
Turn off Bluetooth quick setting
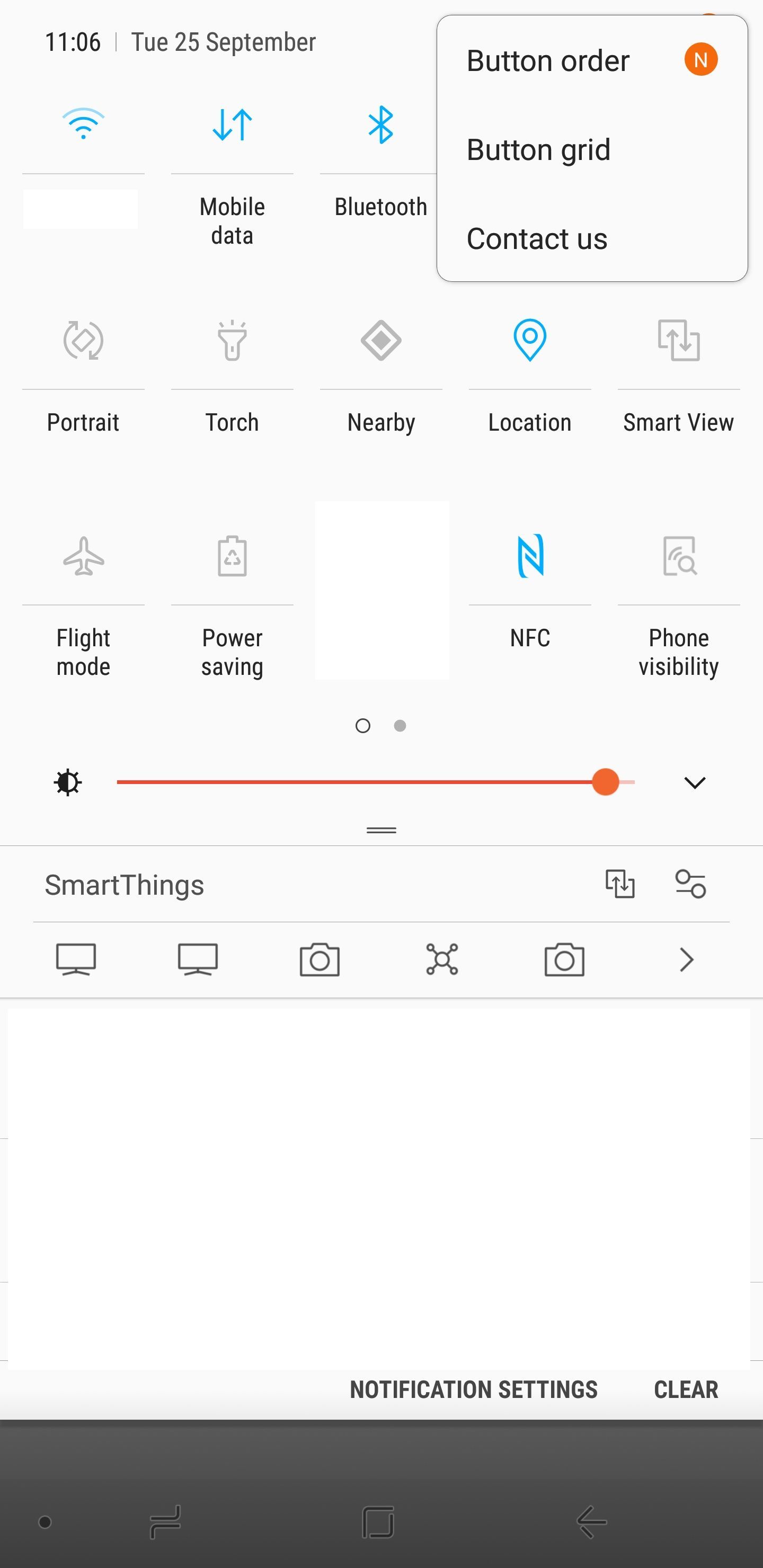(380, 125)
